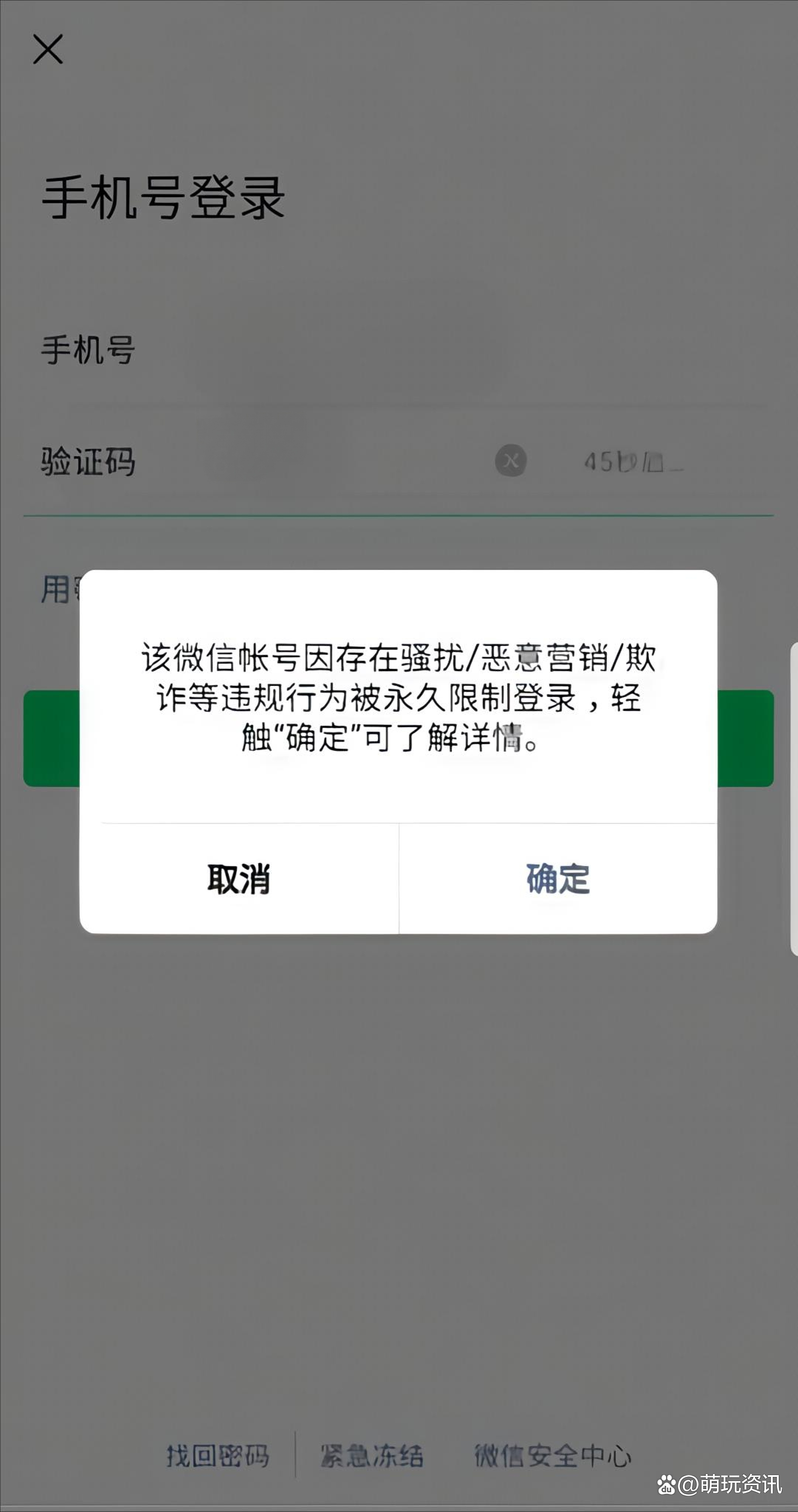The width and height of the screenshot is (798, 1512).
Task: Tap 取消 in the dialog
Action: [x=239, y=879]
